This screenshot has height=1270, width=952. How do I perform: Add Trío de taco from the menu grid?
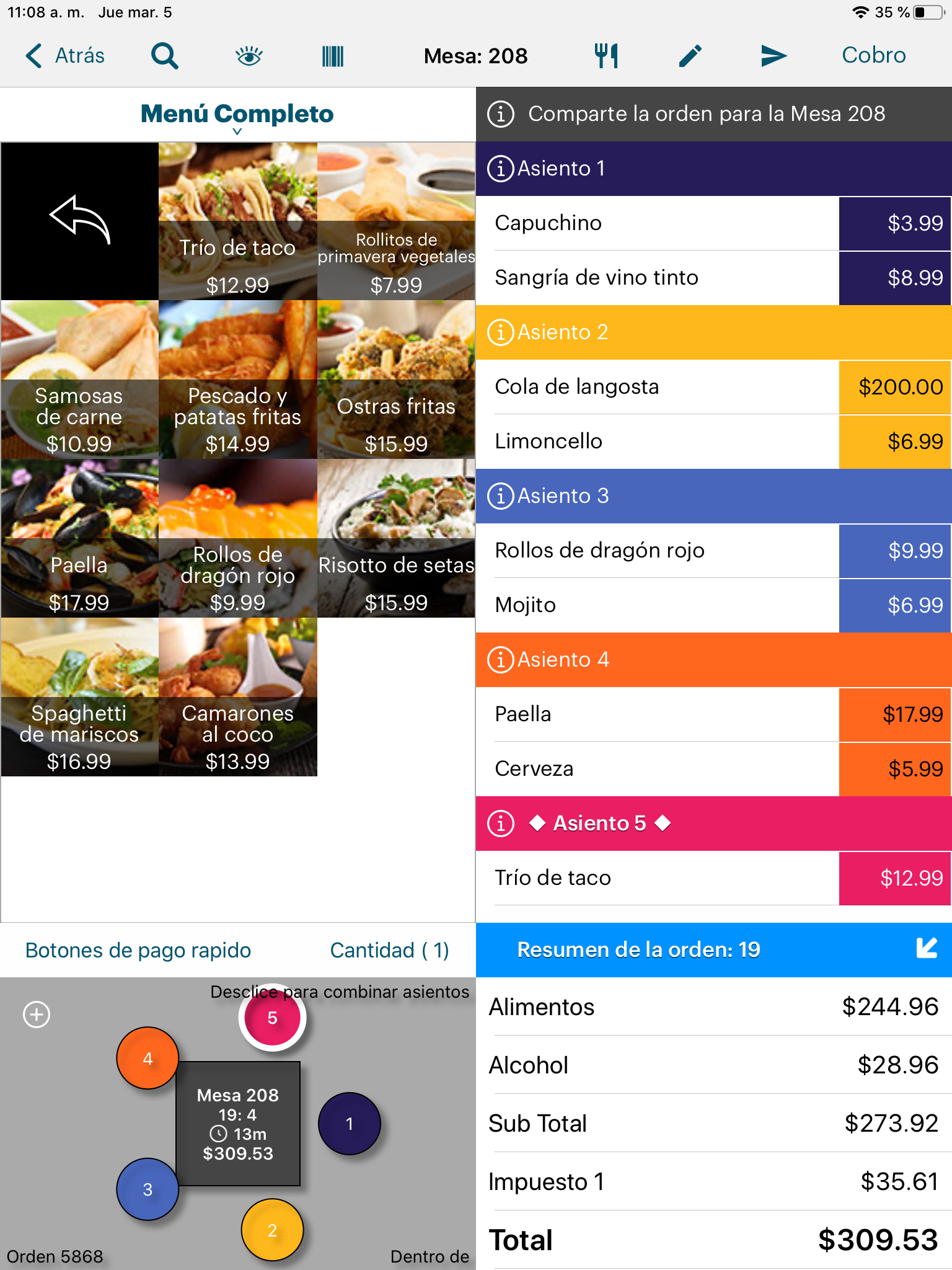point(237,221)
